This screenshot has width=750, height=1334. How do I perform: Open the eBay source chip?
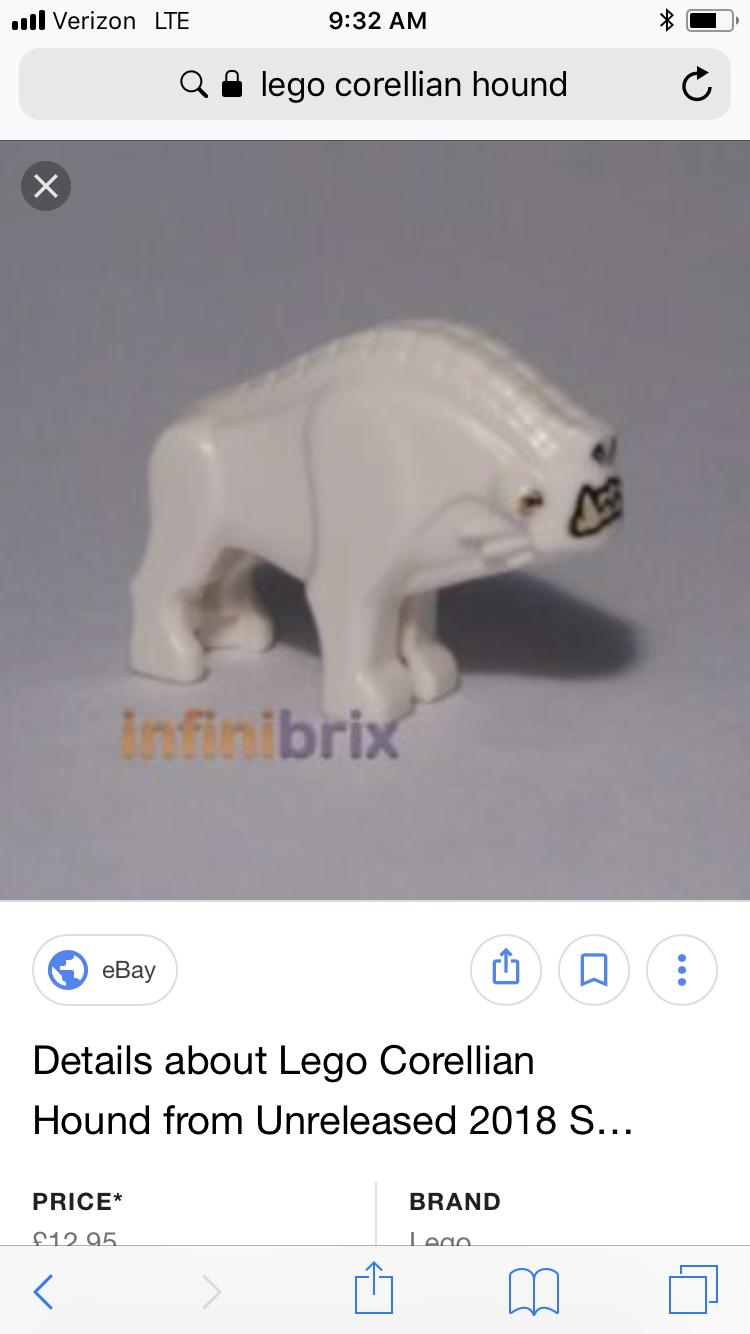(105, 970)
